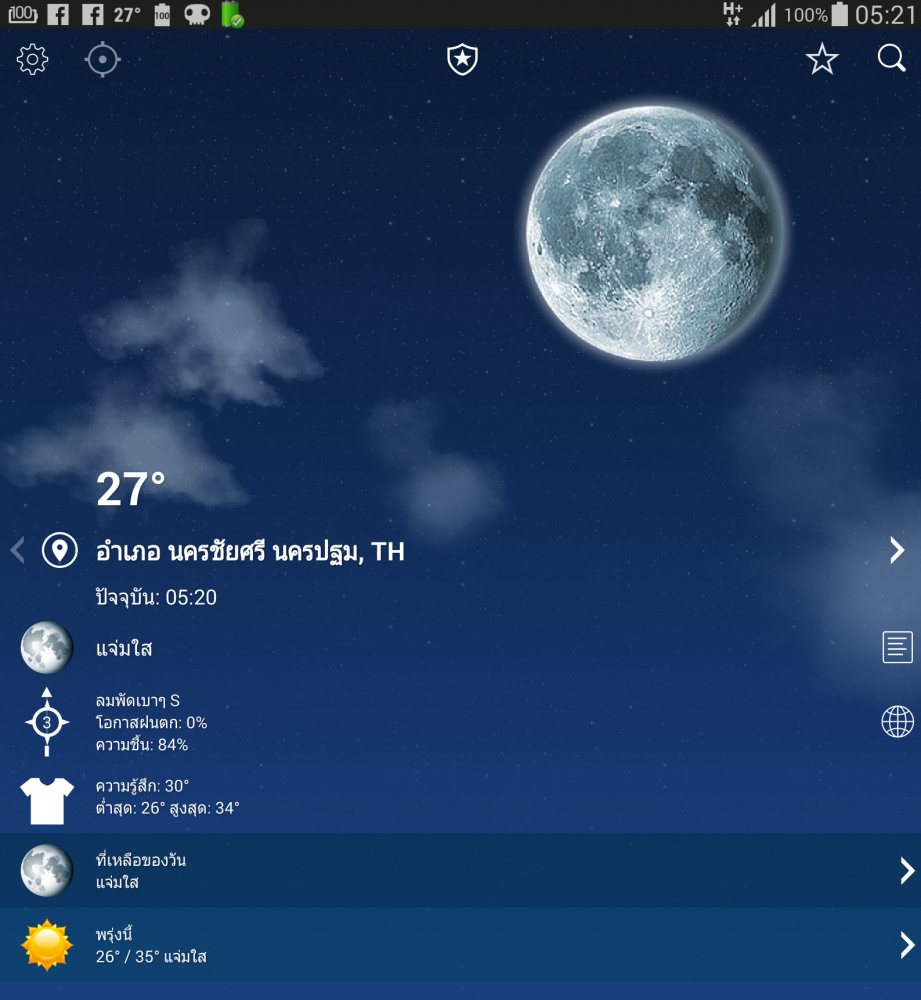The width and height of the screenshot is (921, 1000).
Task: Open tomorrow's forecast พรุ่งนี้
Action: pyautogui.click(x=460, y=945)
